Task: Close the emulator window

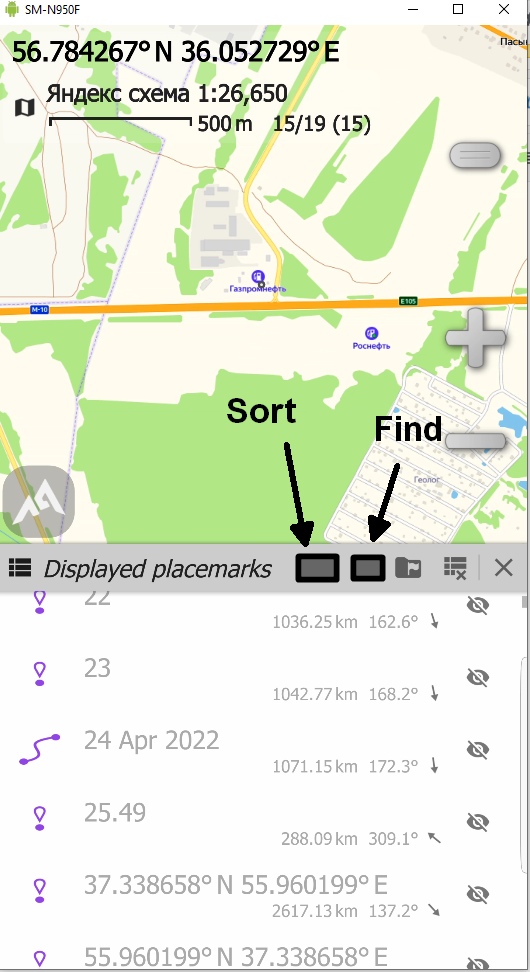Action: pos(503,9)
